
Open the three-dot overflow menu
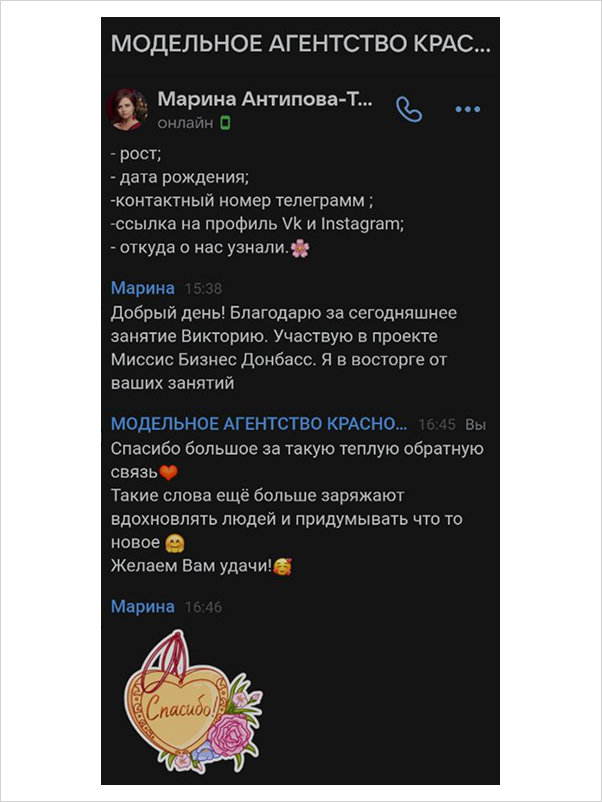pyautogui.click(x=467, y=109)
